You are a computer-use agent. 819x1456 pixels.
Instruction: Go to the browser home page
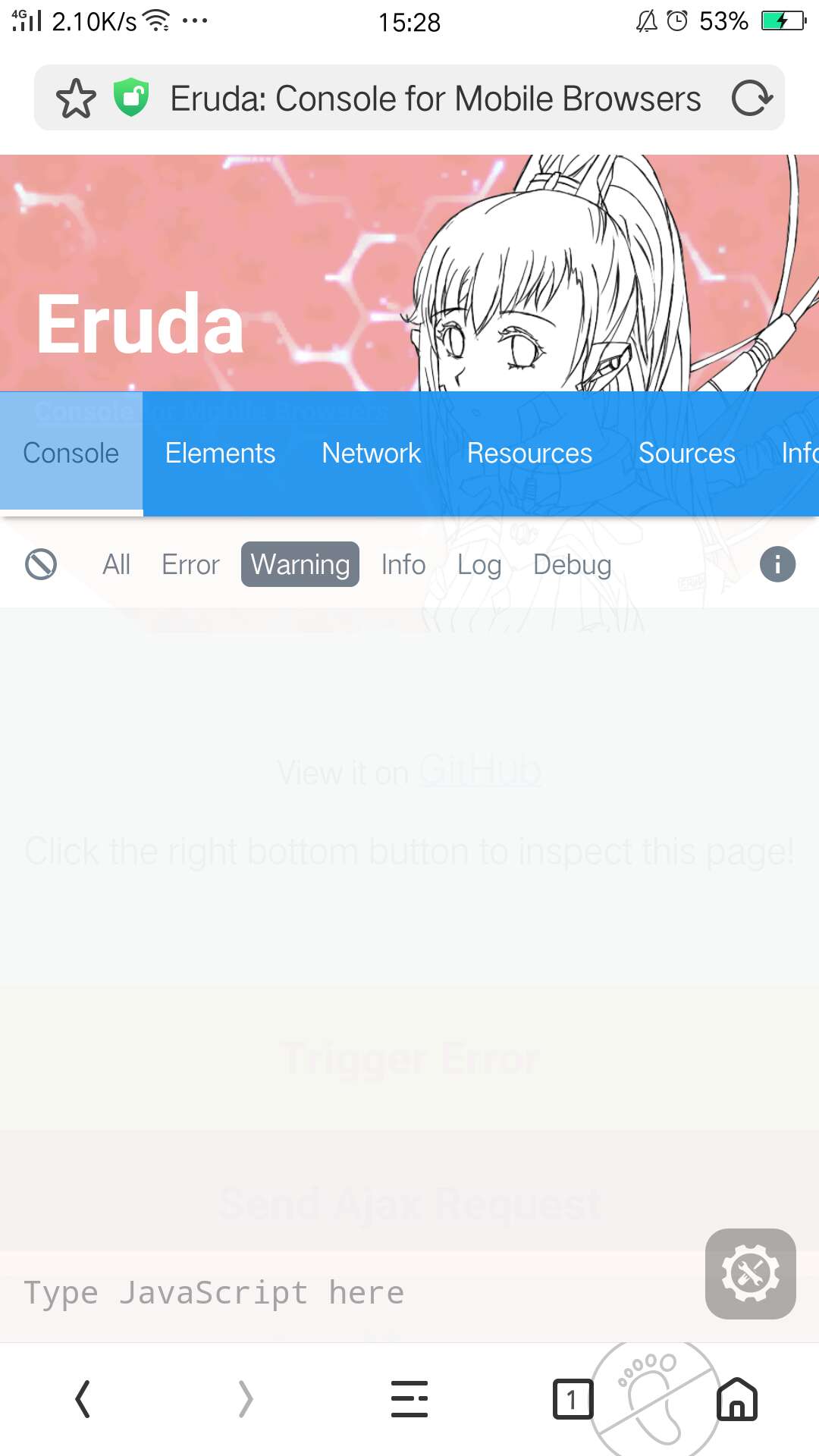point(737,1399)
